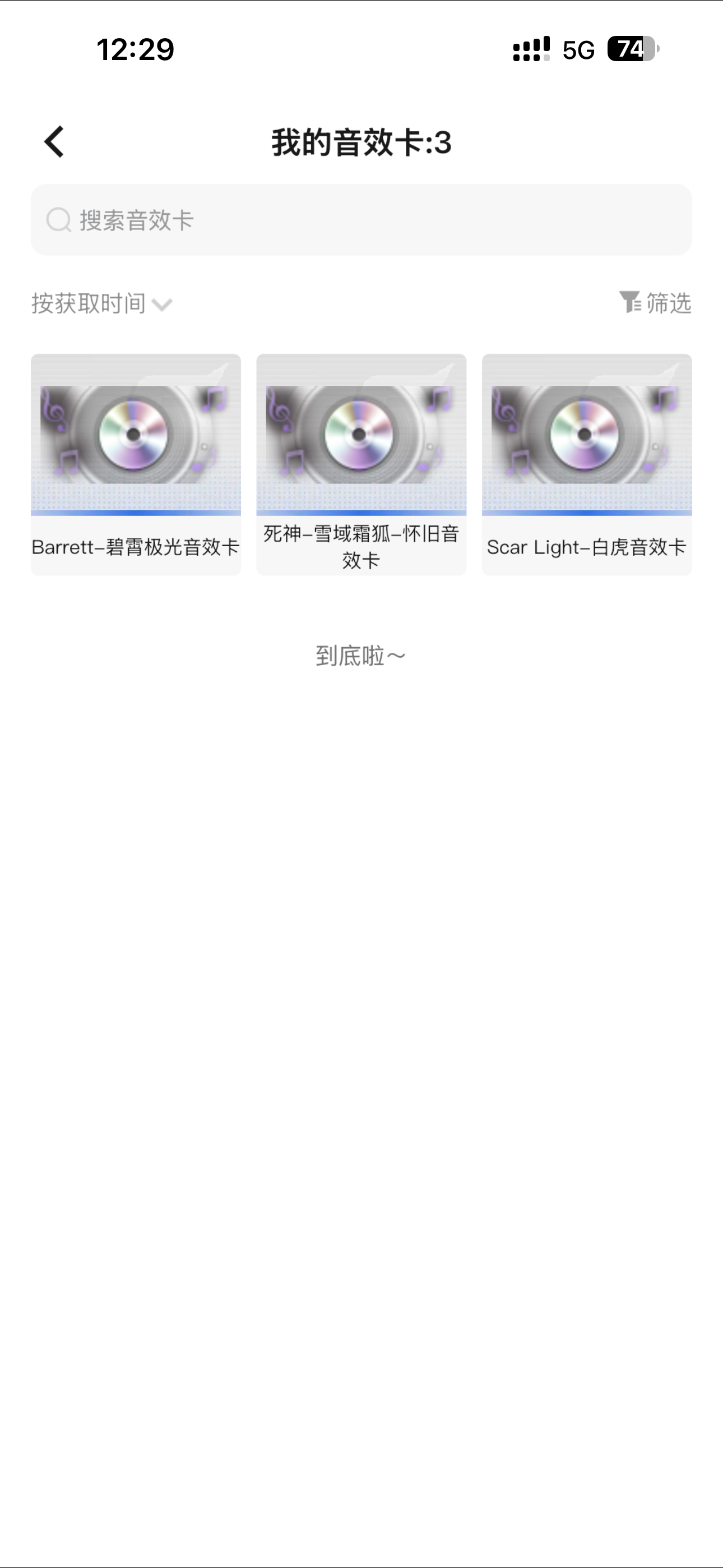Open the 筛选 filter options
The width and height of the screenshot is (723, 1568).
[655, 302]
